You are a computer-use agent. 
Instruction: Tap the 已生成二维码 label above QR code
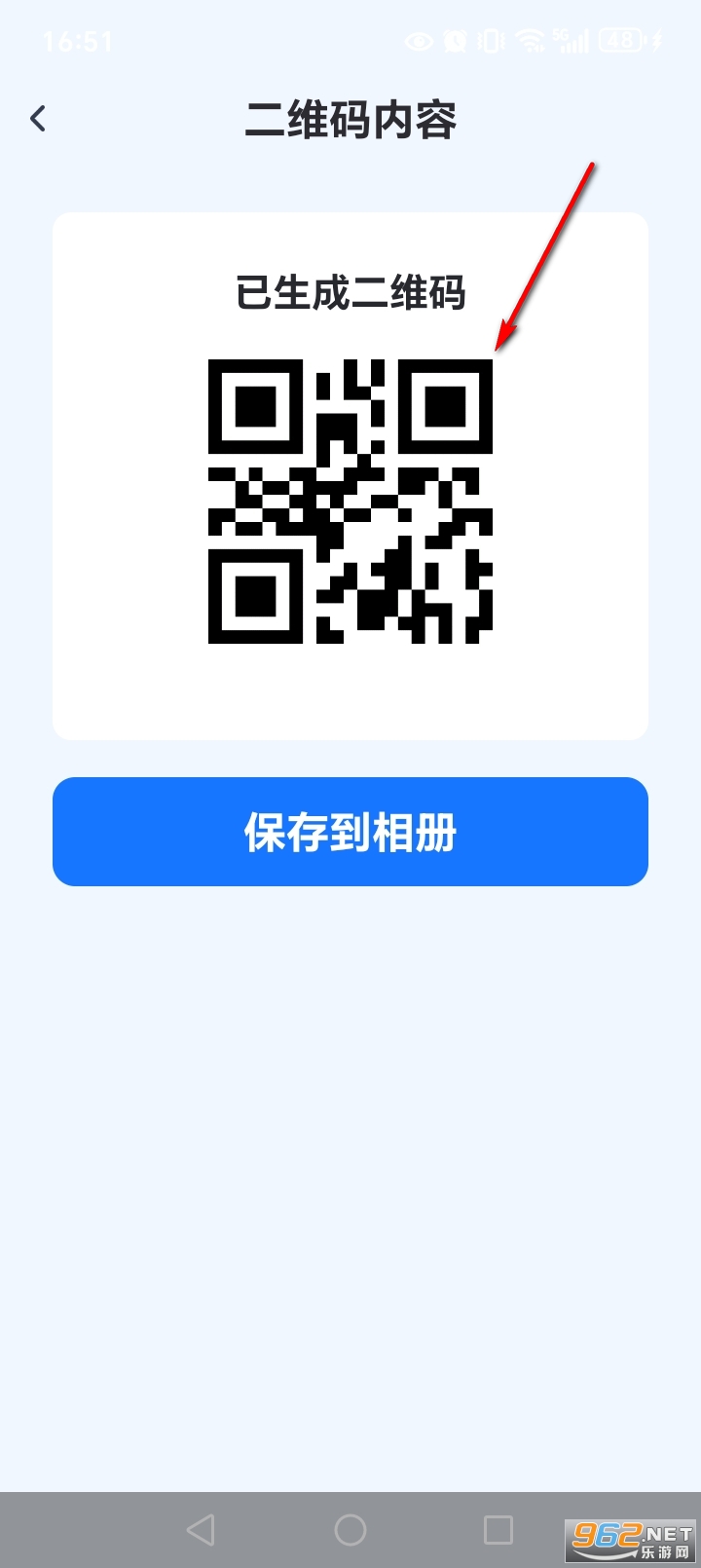coord(352,292)
